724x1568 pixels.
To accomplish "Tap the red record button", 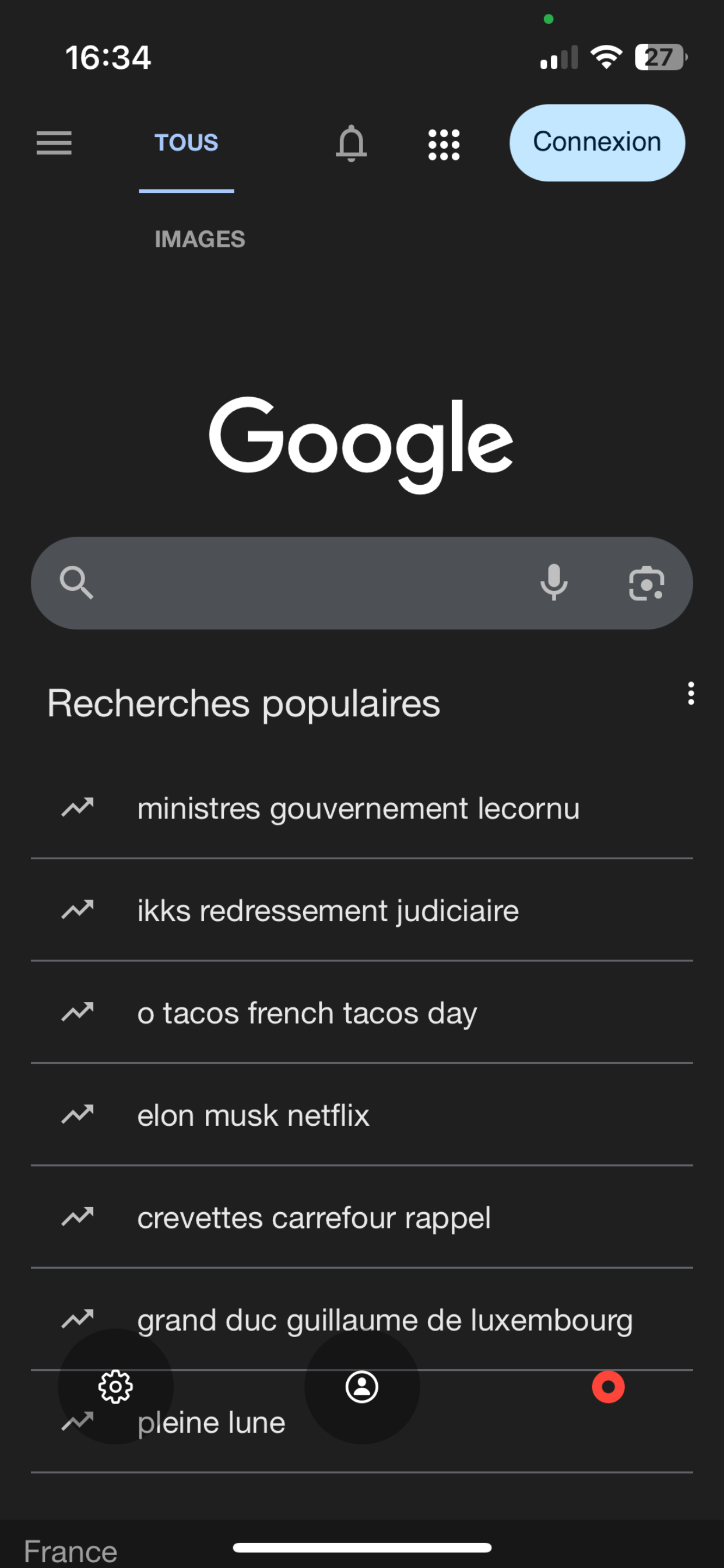I will click(609, 1387).
